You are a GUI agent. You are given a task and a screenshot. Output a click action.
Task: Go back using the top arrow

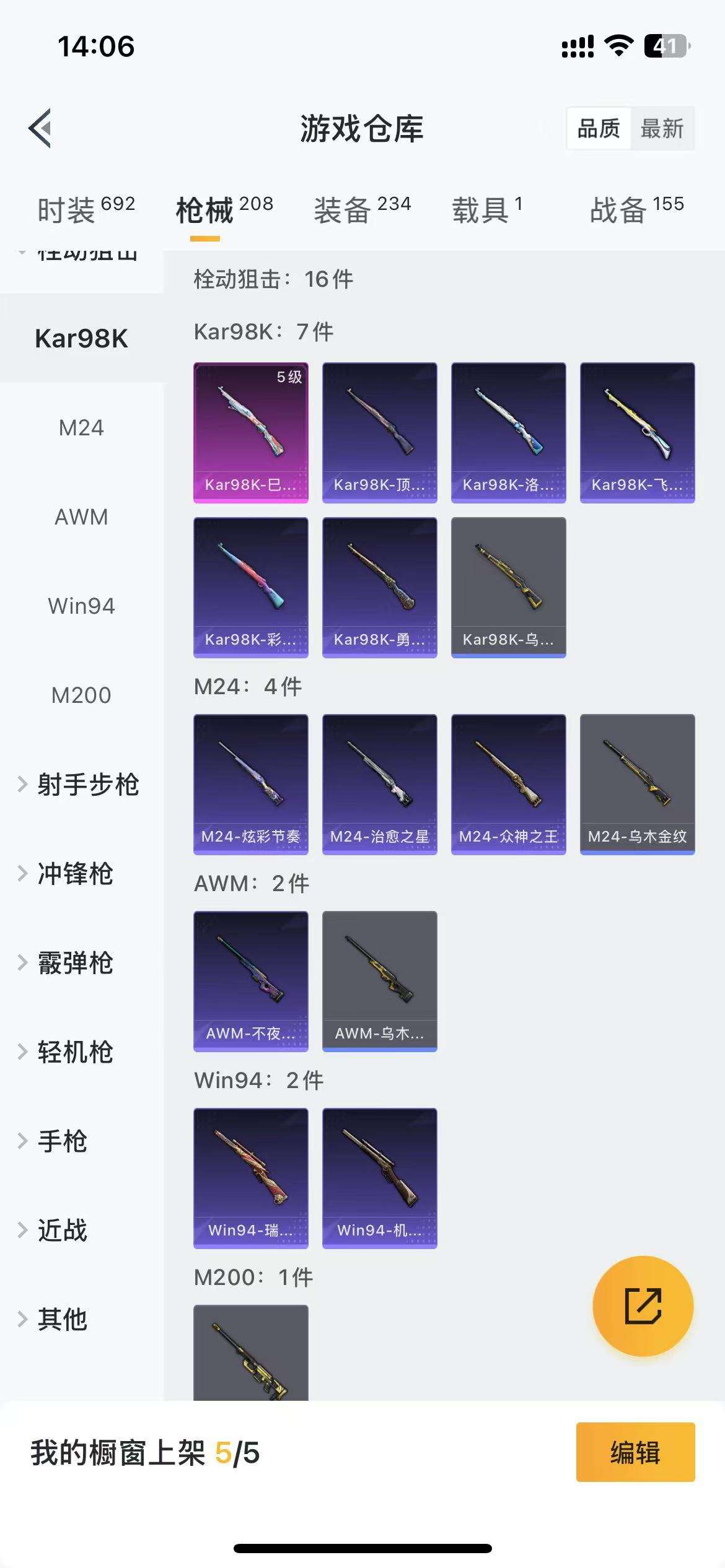coord(41,128)
